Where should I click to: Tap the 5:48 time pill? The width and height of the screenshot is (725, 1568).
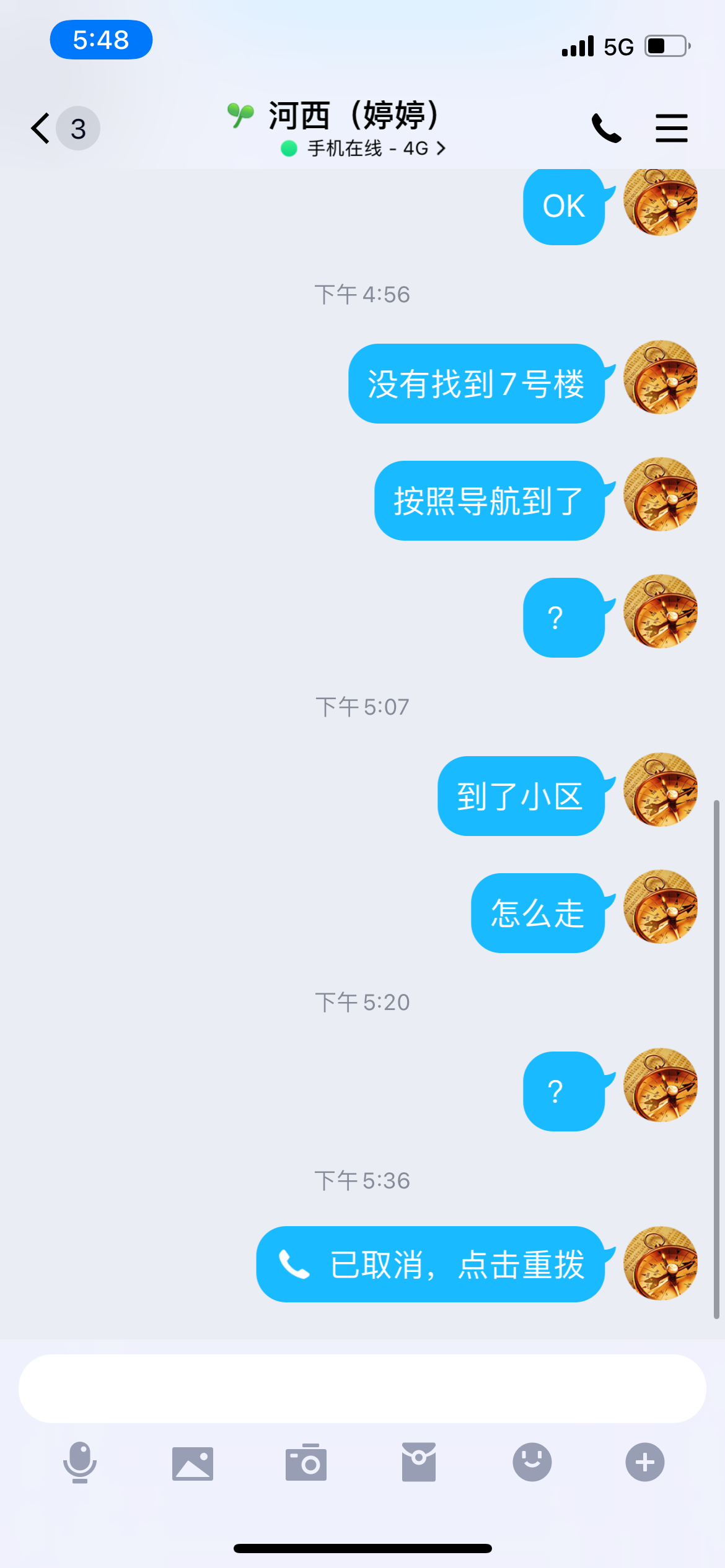(x=101, y=40)
